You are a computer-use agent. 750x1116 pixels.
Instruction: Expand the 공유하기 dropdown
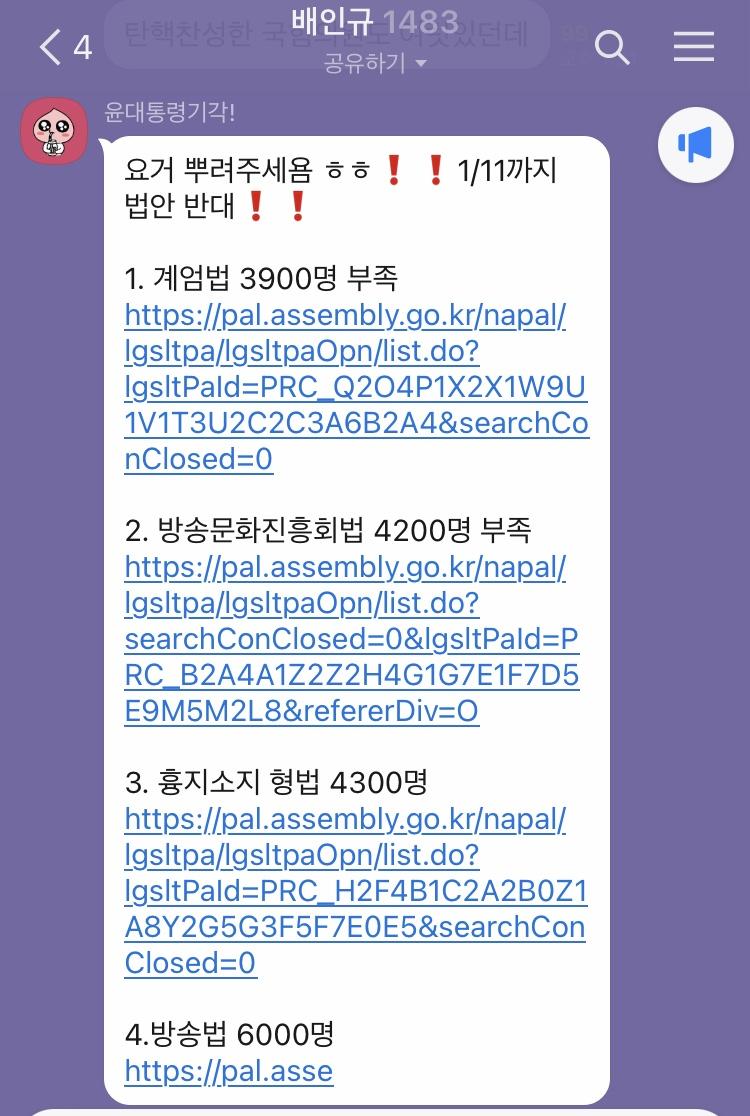pos(375,64)
